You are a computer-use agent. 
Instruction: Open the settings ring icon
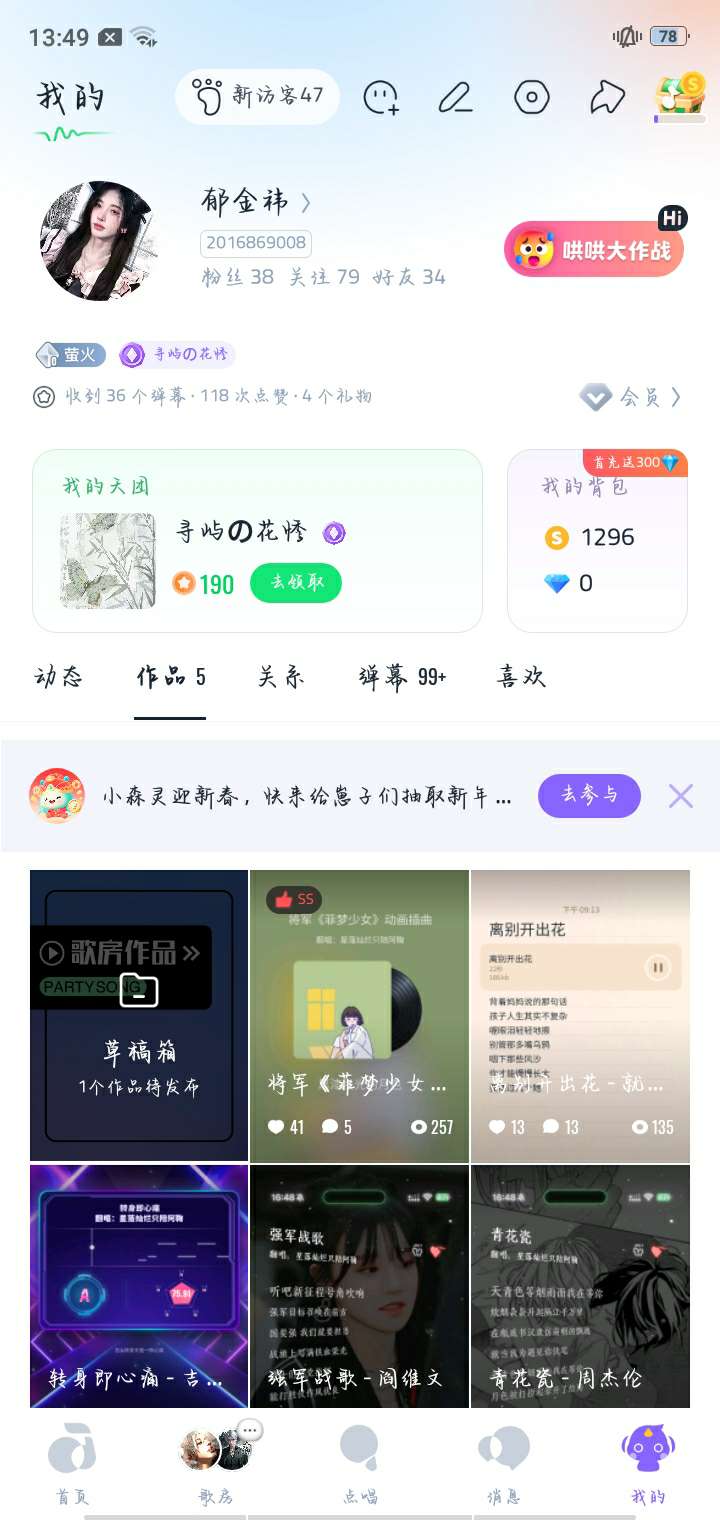click(532, 97)
